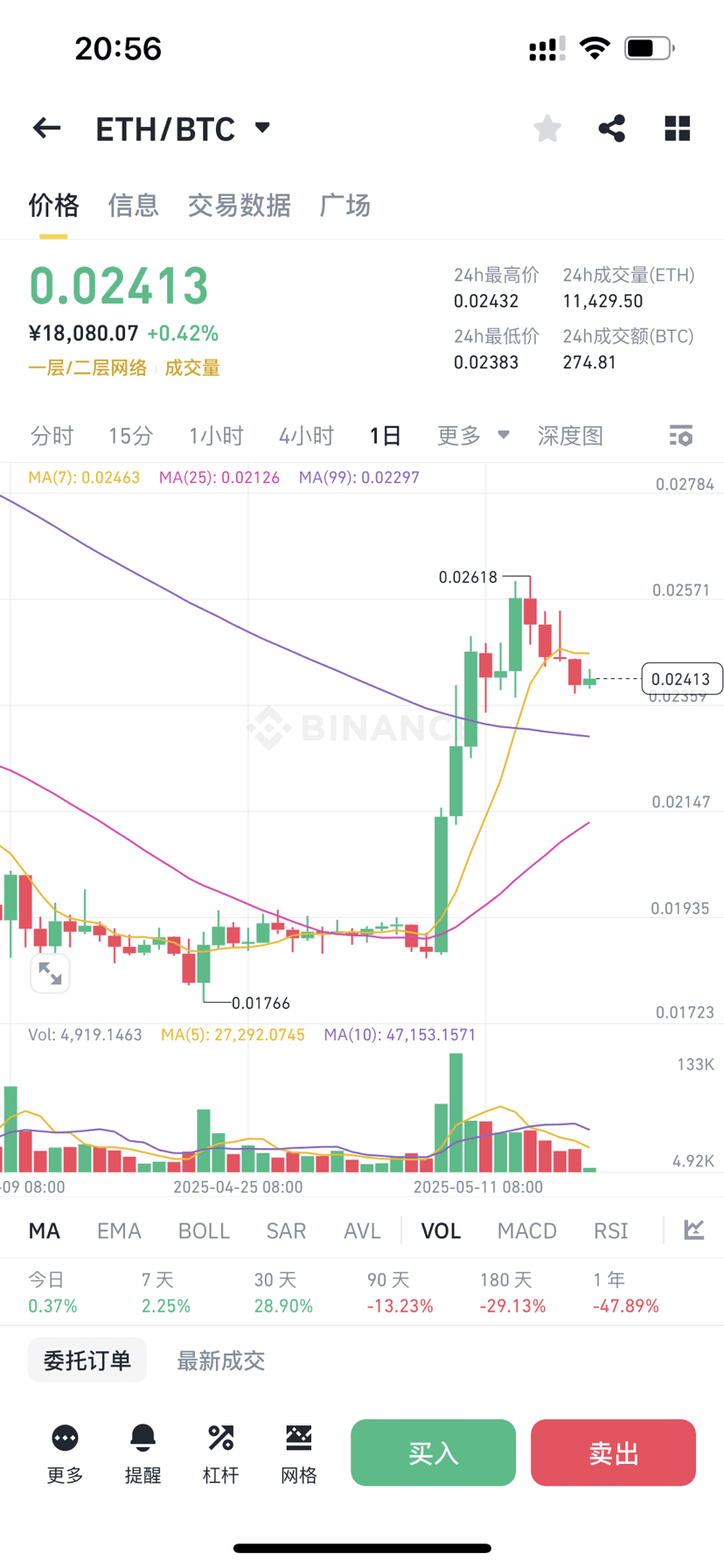
Task: Set a price alert via 提醒
Action: coord(143,1453)
